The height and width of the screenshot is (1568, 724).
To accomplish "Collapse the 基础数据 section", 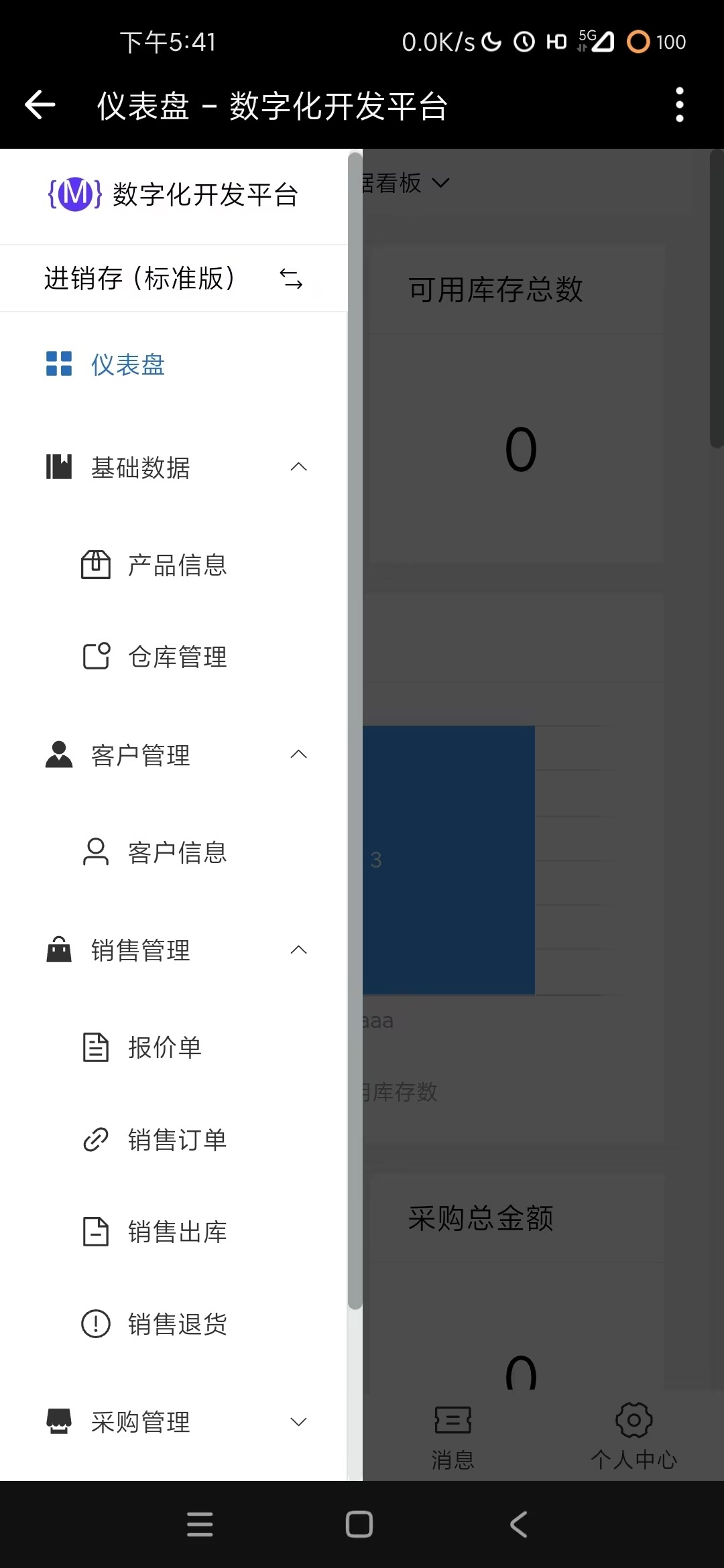I will tap(298, 467).
